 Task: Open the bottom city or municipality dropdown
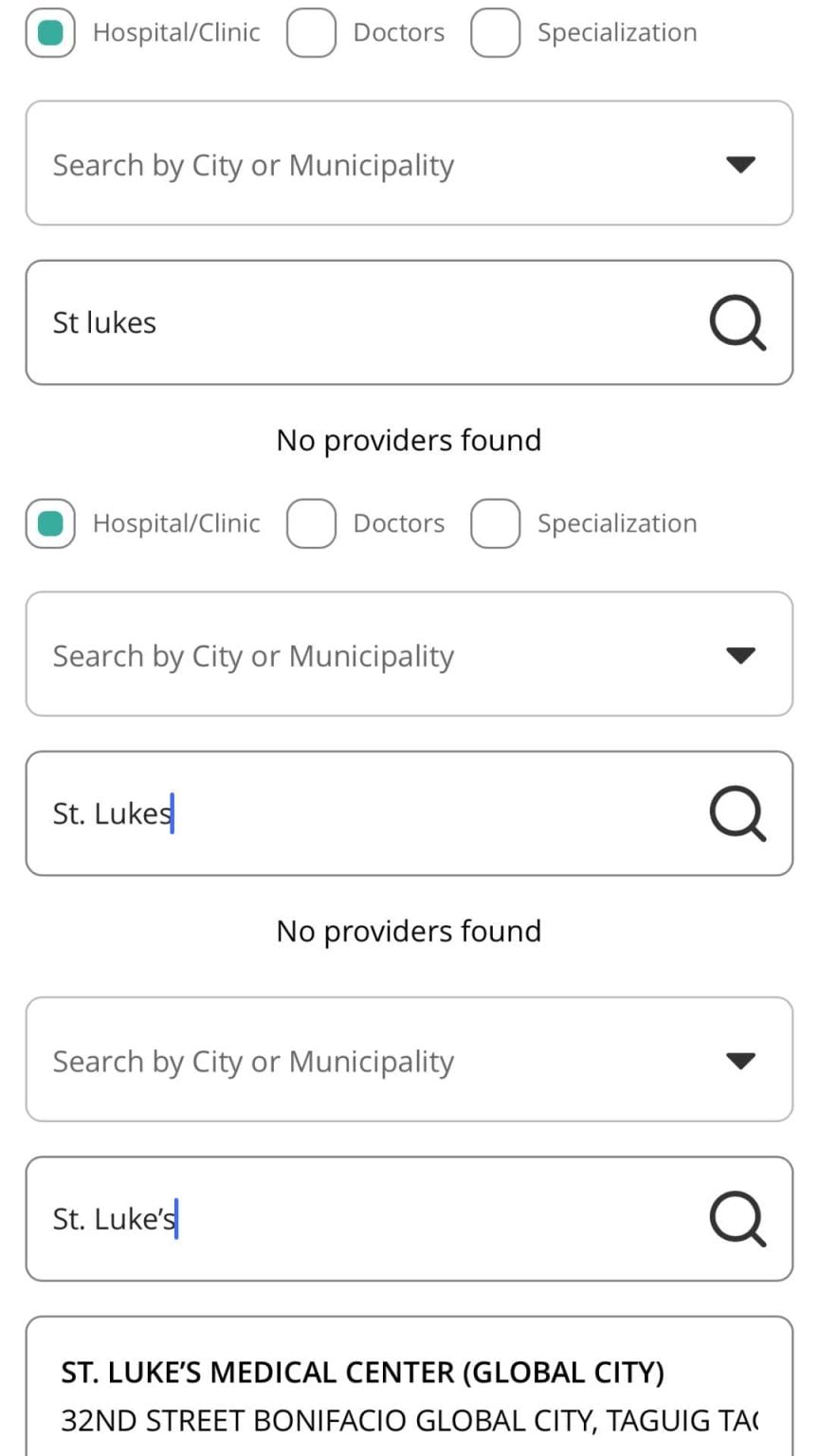pyautogui.click(x=379, y=1060)
